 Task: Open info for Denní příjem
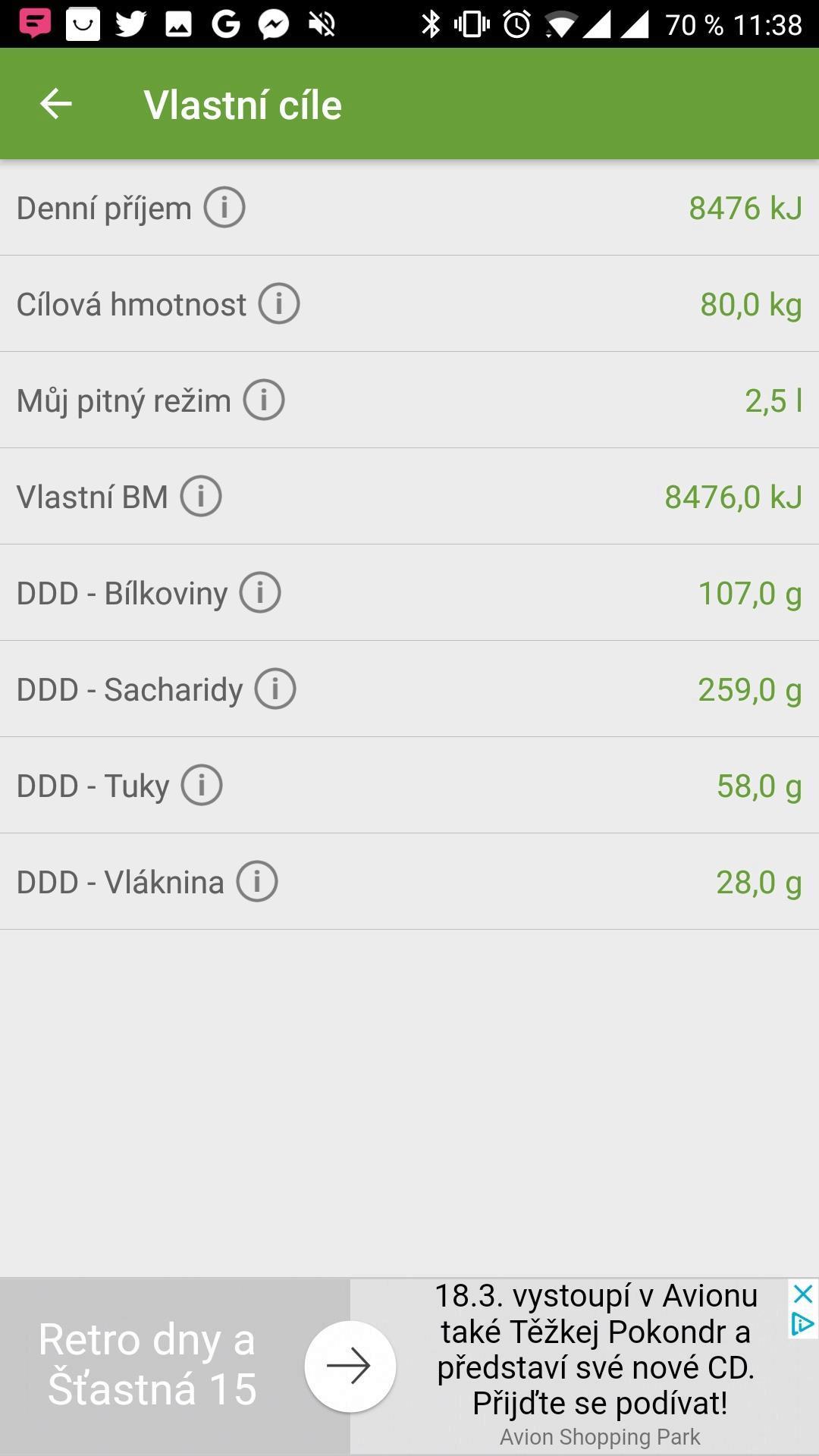[x=224, y=207]
